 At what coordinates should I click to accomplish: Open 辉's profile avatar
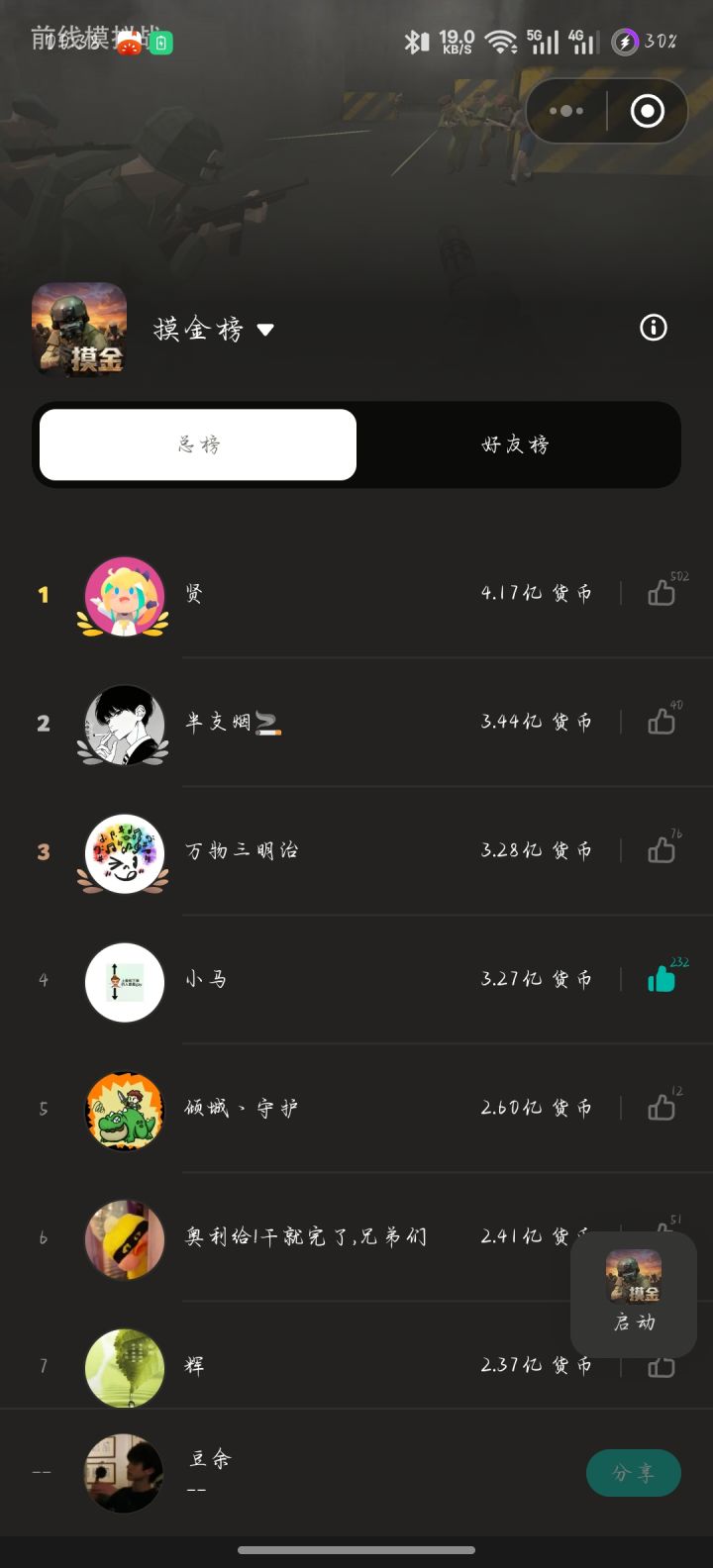(x=124, y=1367)
